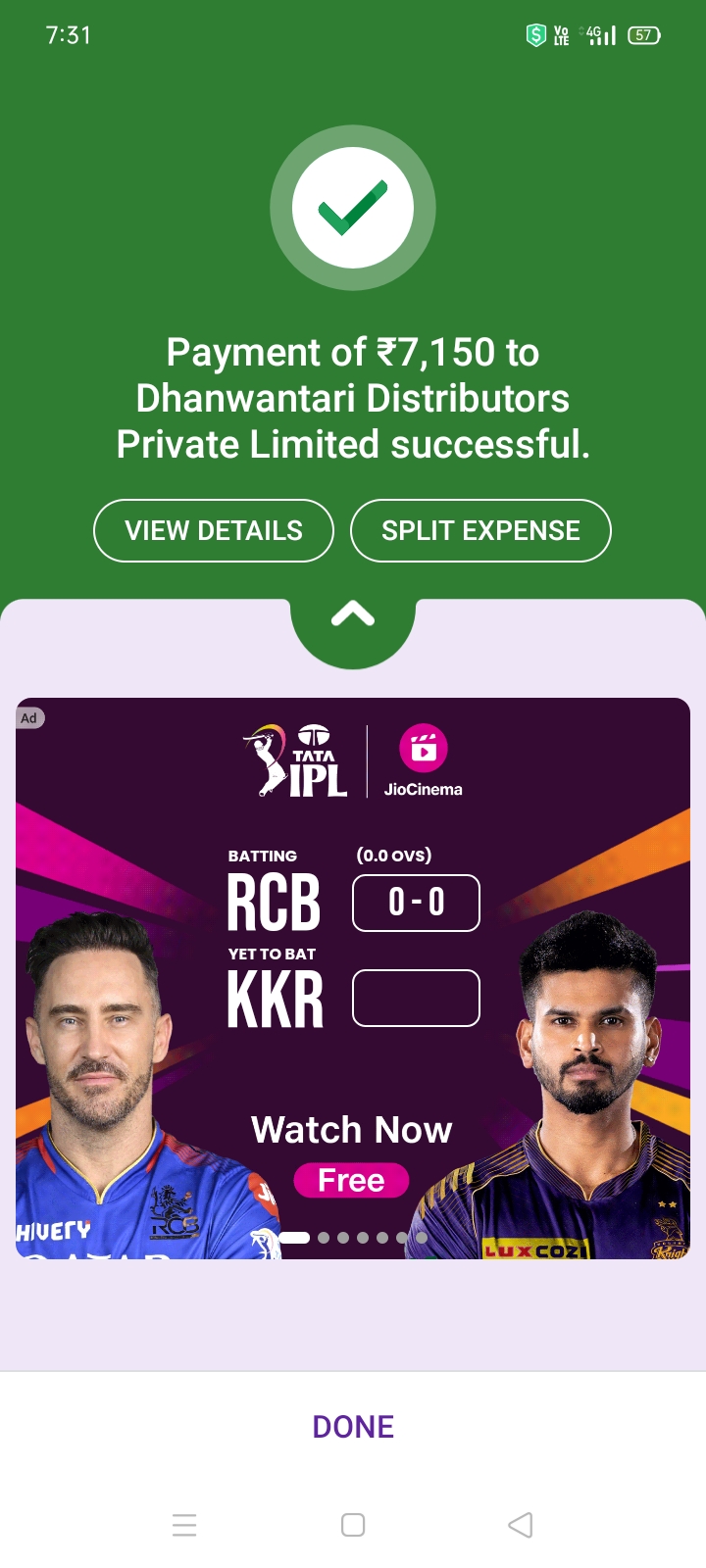Go to the home screen via system button

pyautogui.click(x=353, y=1525)
